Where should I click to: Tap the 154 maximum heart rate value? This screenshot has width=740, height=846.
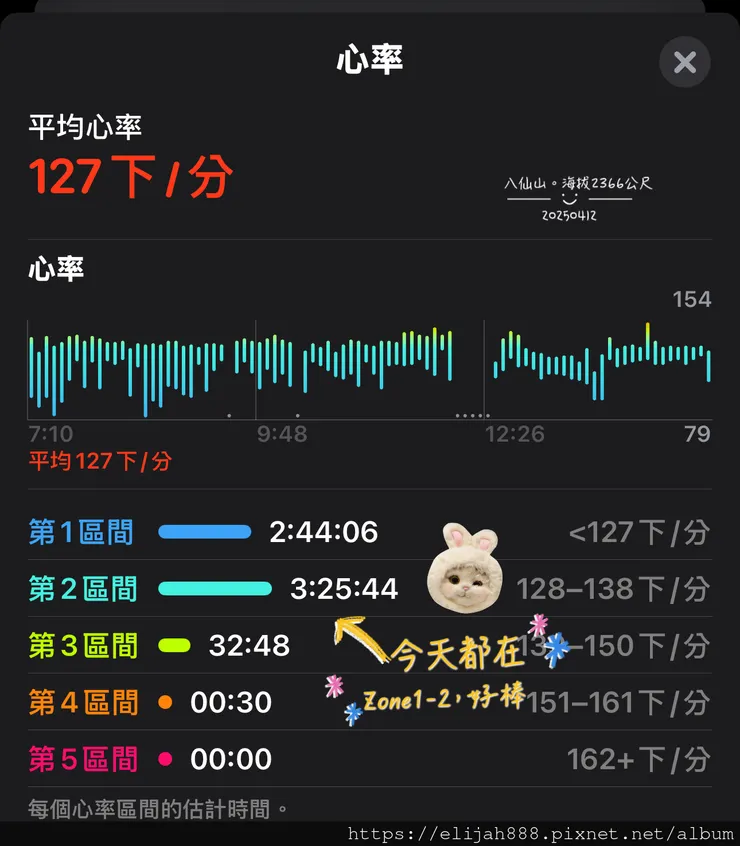[692, 299]
